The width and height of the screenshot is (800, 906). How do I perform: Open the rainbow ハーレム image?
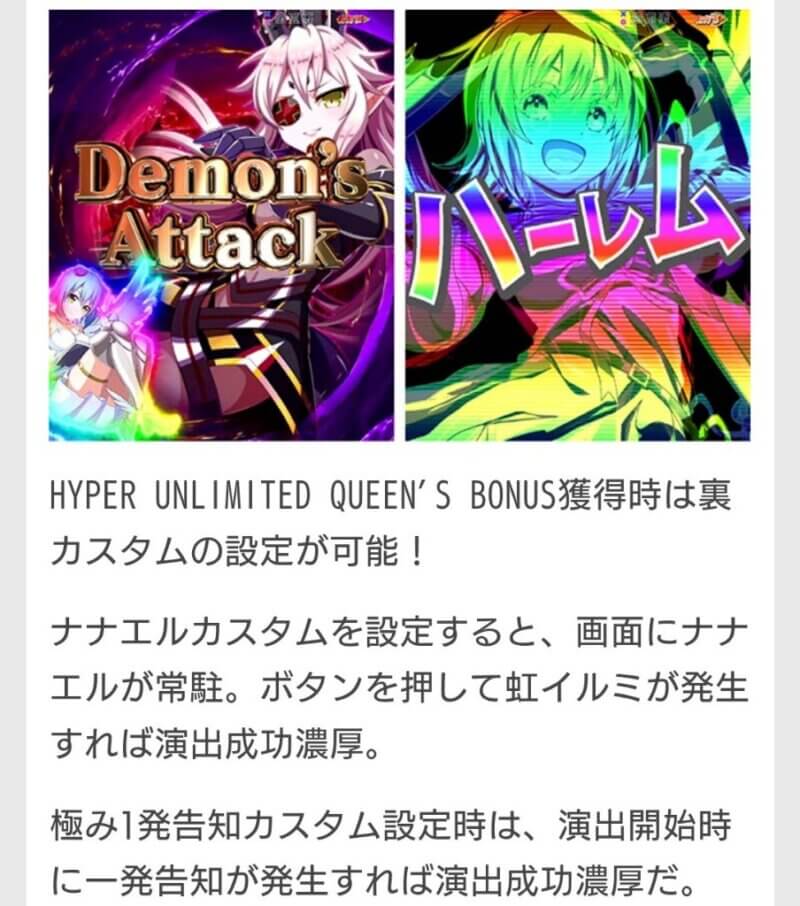pos(577,225)
